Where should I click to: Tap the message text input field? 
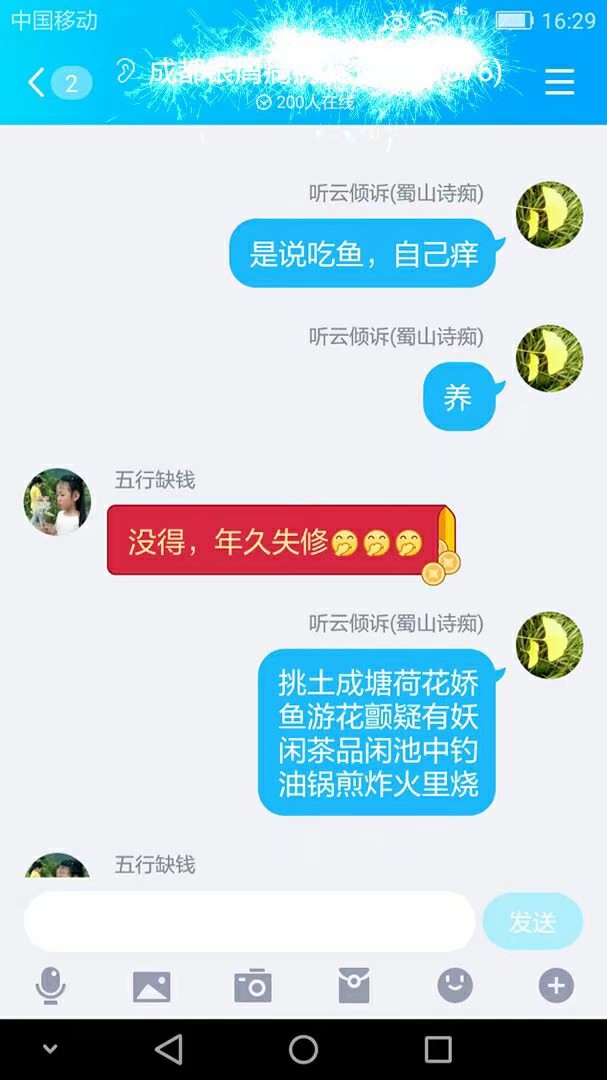[x=248, y=921]
